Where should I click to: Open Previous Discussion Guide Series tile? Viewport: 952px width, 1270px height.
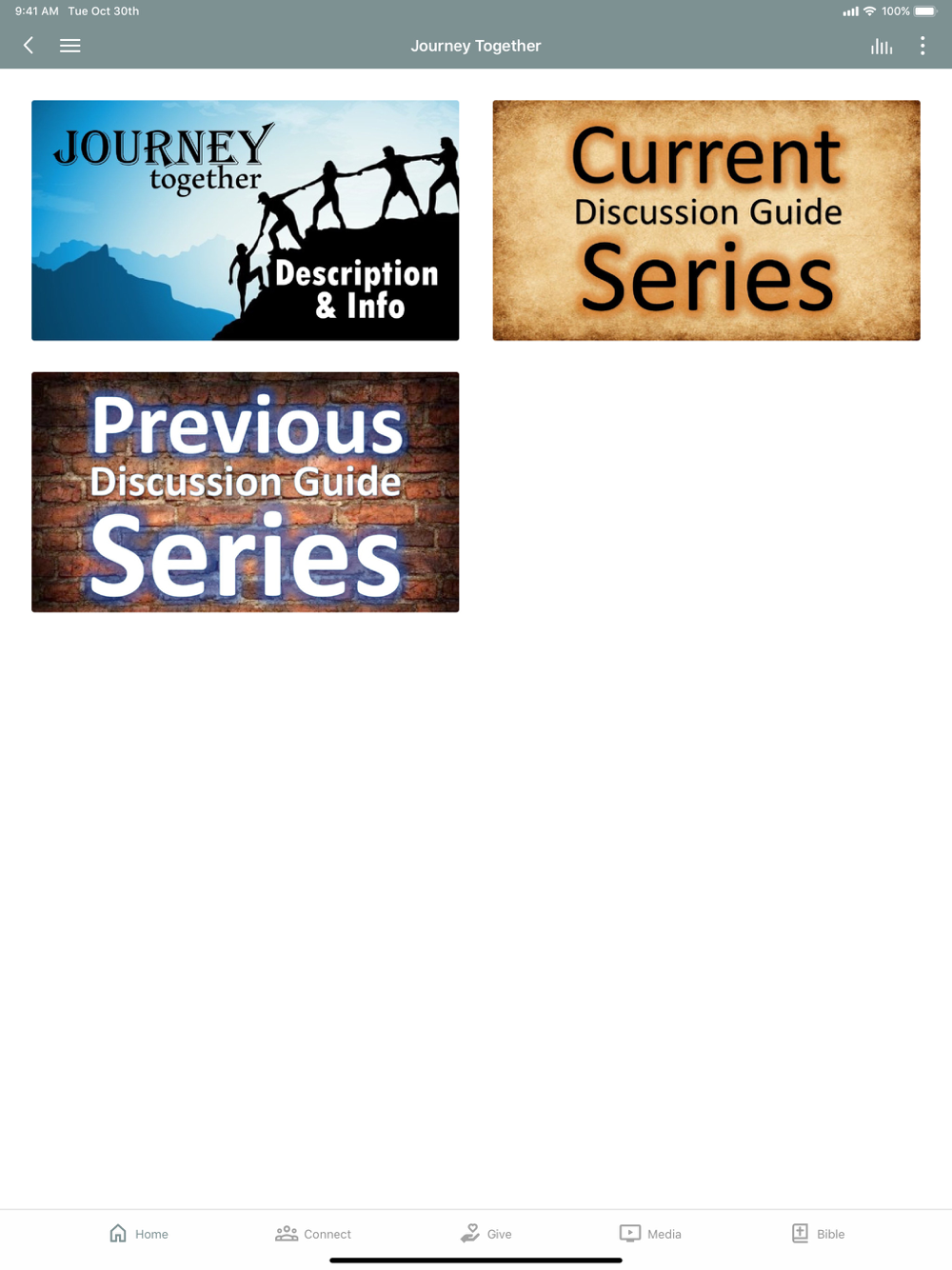pyautogui.click(x=245, y=491)
